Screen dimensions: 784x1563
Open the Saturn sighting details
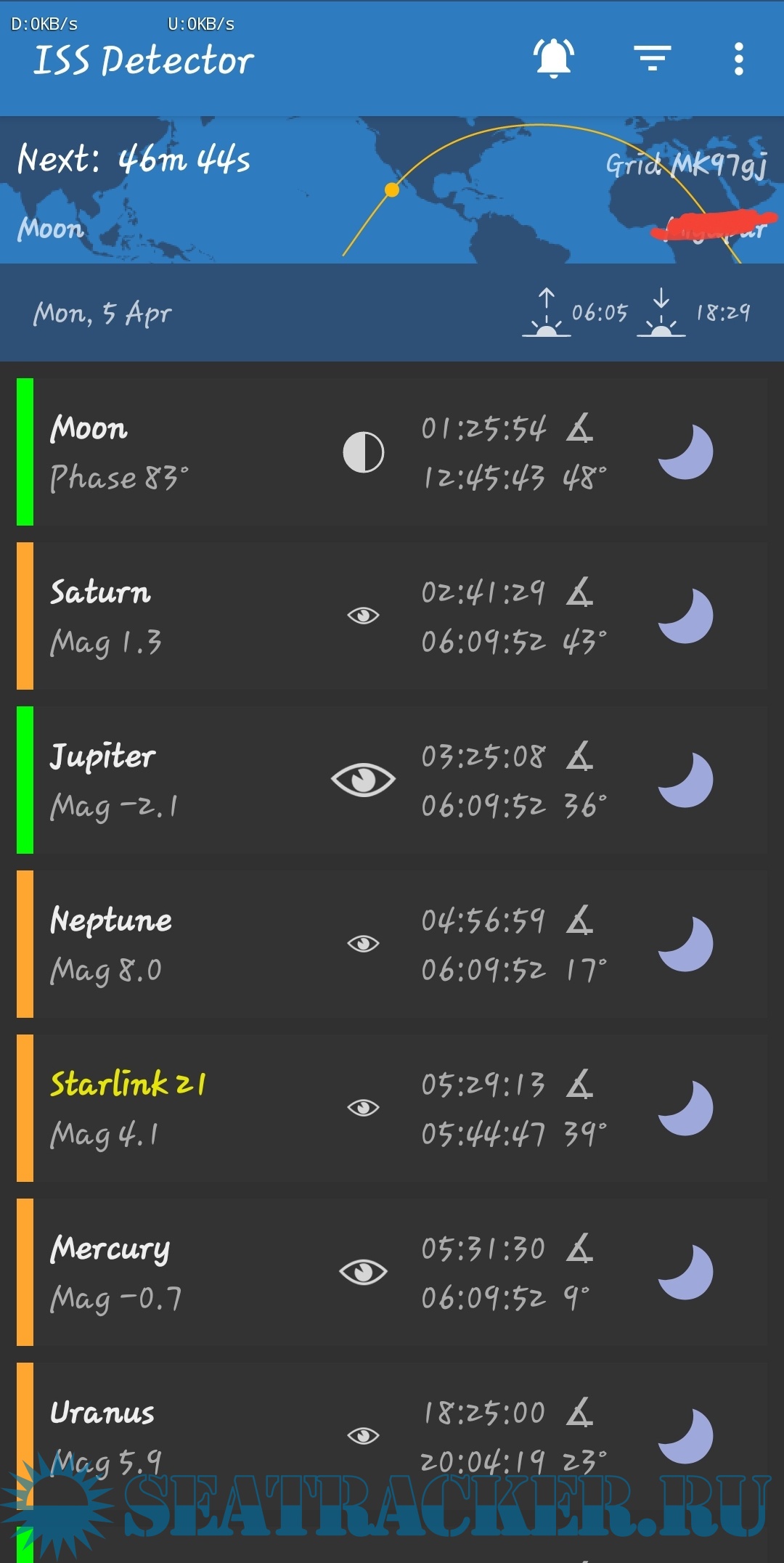tap(392, 616)
